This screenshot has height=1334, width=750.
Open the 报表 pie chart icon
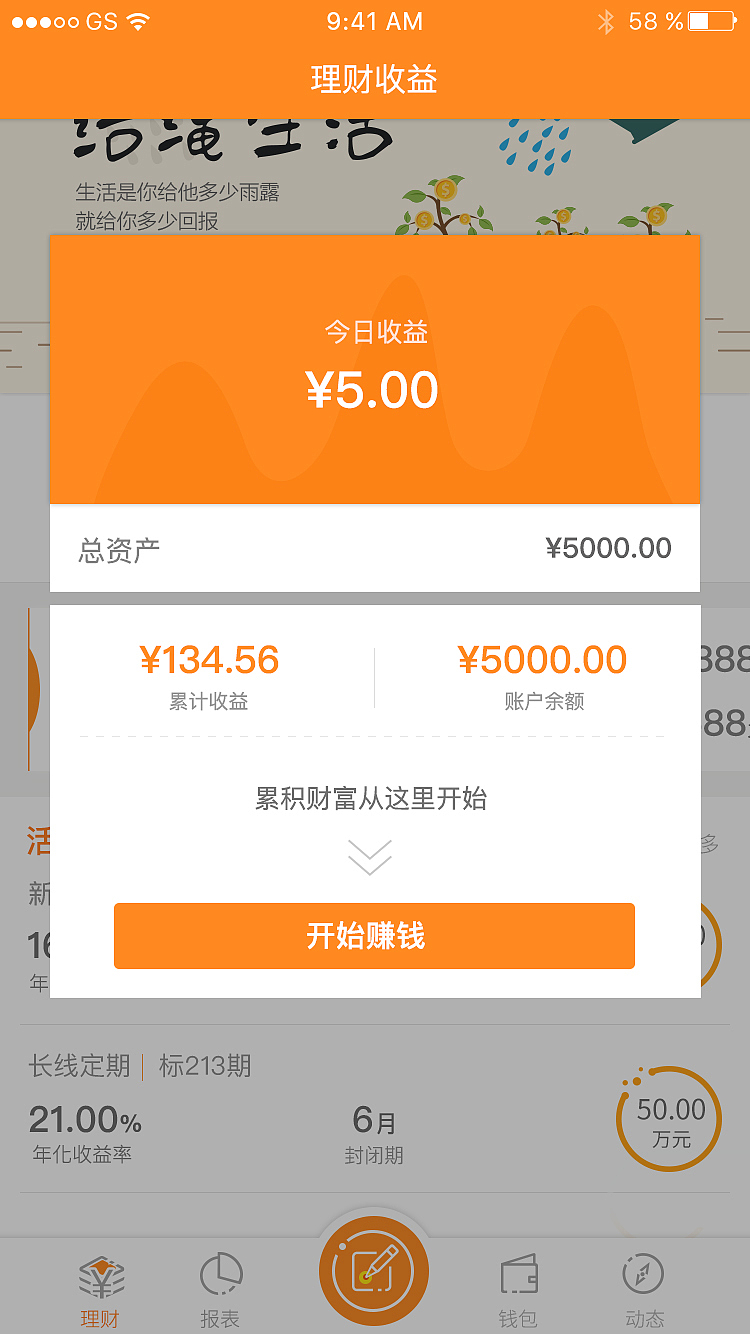pyautogui.click(x=219, y=1270)
